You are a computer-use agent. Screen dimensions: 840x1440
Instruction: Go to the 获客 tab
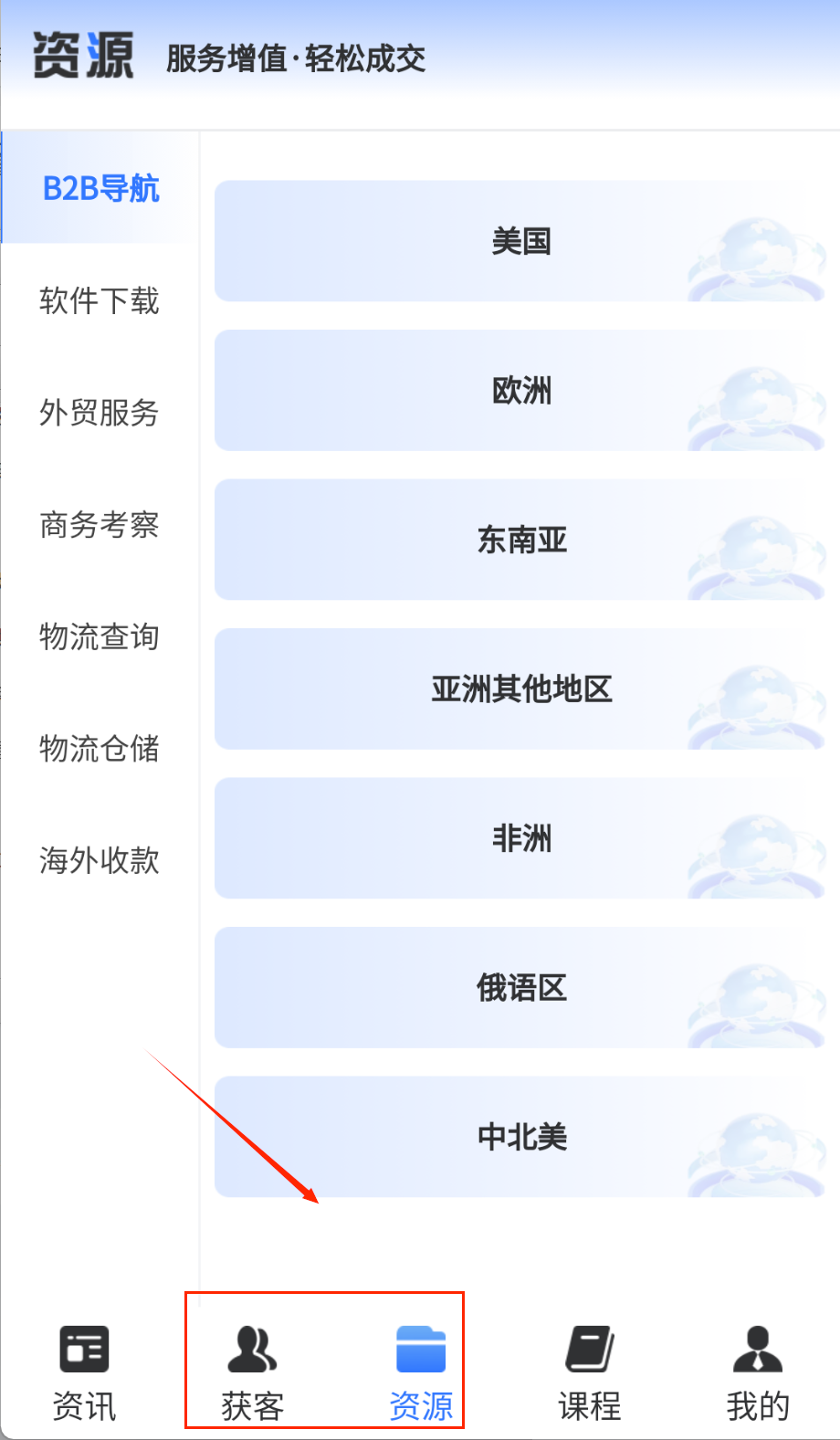coord(253,1372)
